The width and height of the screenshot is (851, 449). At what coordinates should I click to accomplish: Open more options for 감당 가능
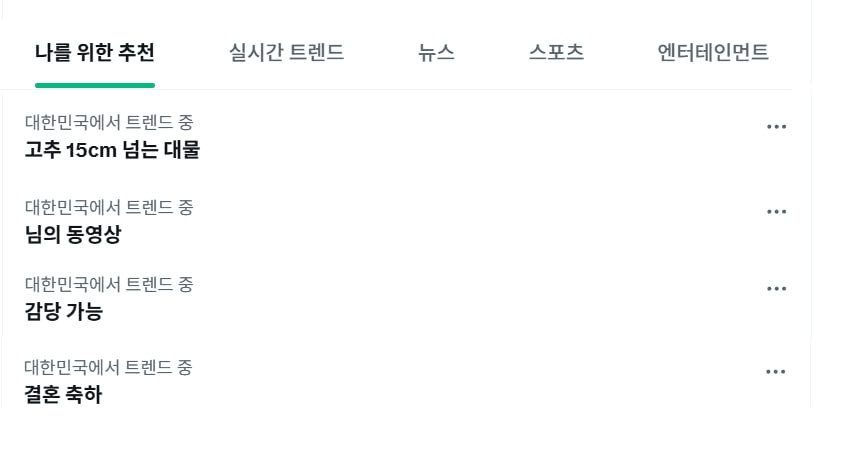click(x=776, y=289)
